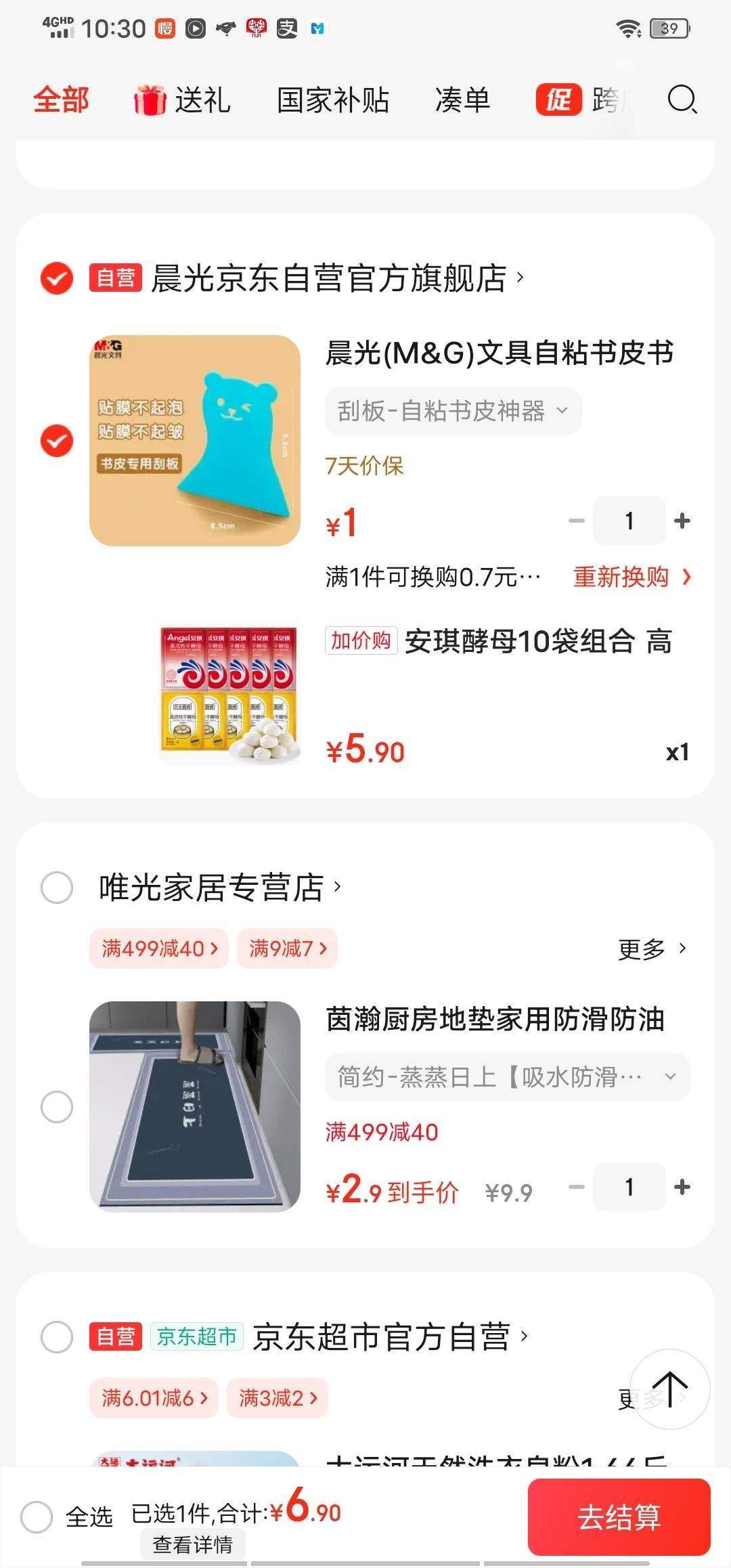Screen dimensions: 731x1568
Task: Expand the 刮板-自粘书皮神器 variant selector
Action: point(452,410)
